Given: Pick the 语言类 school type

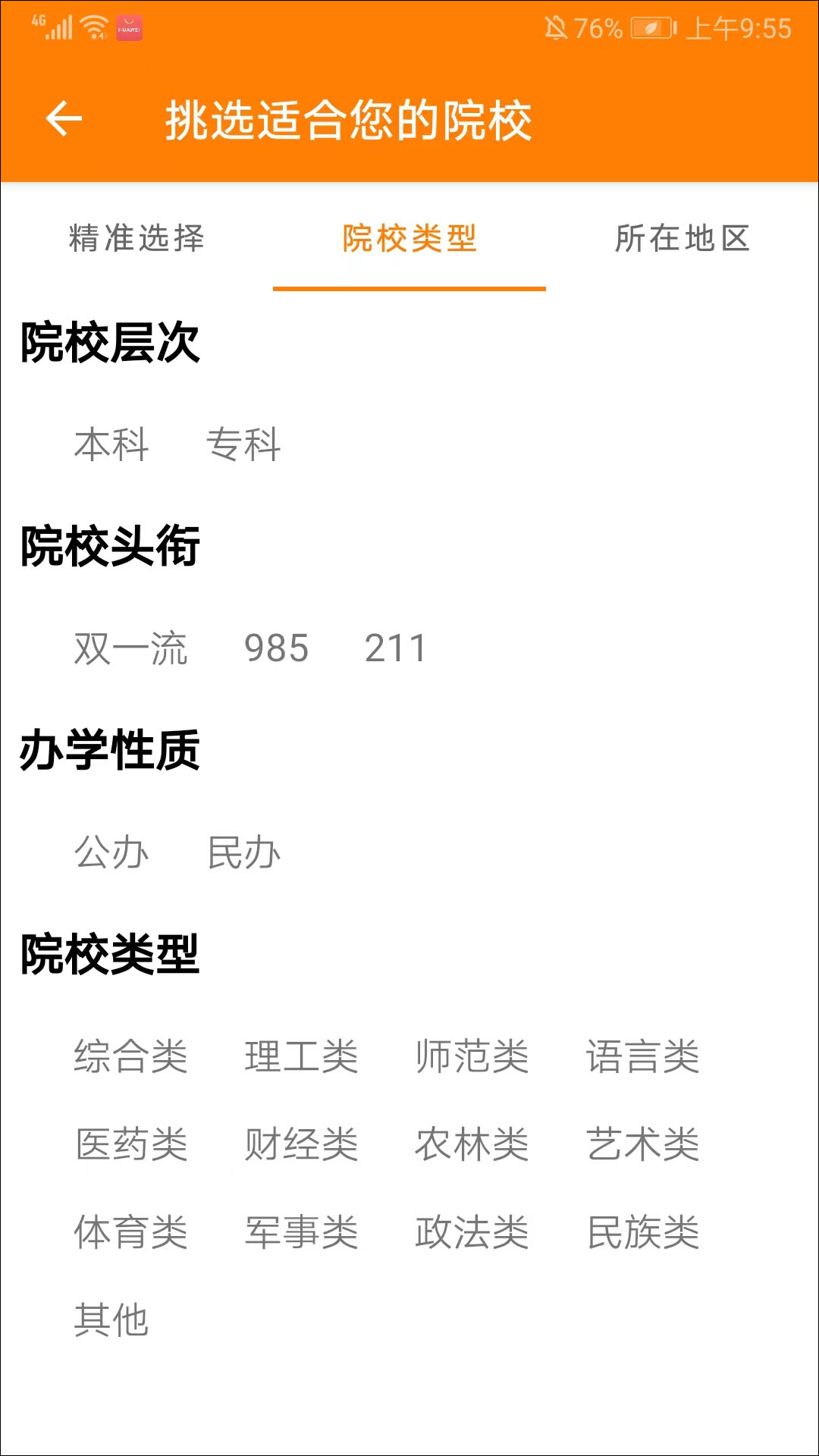Looking at the screenshot, I should (x=642, y=1056).
